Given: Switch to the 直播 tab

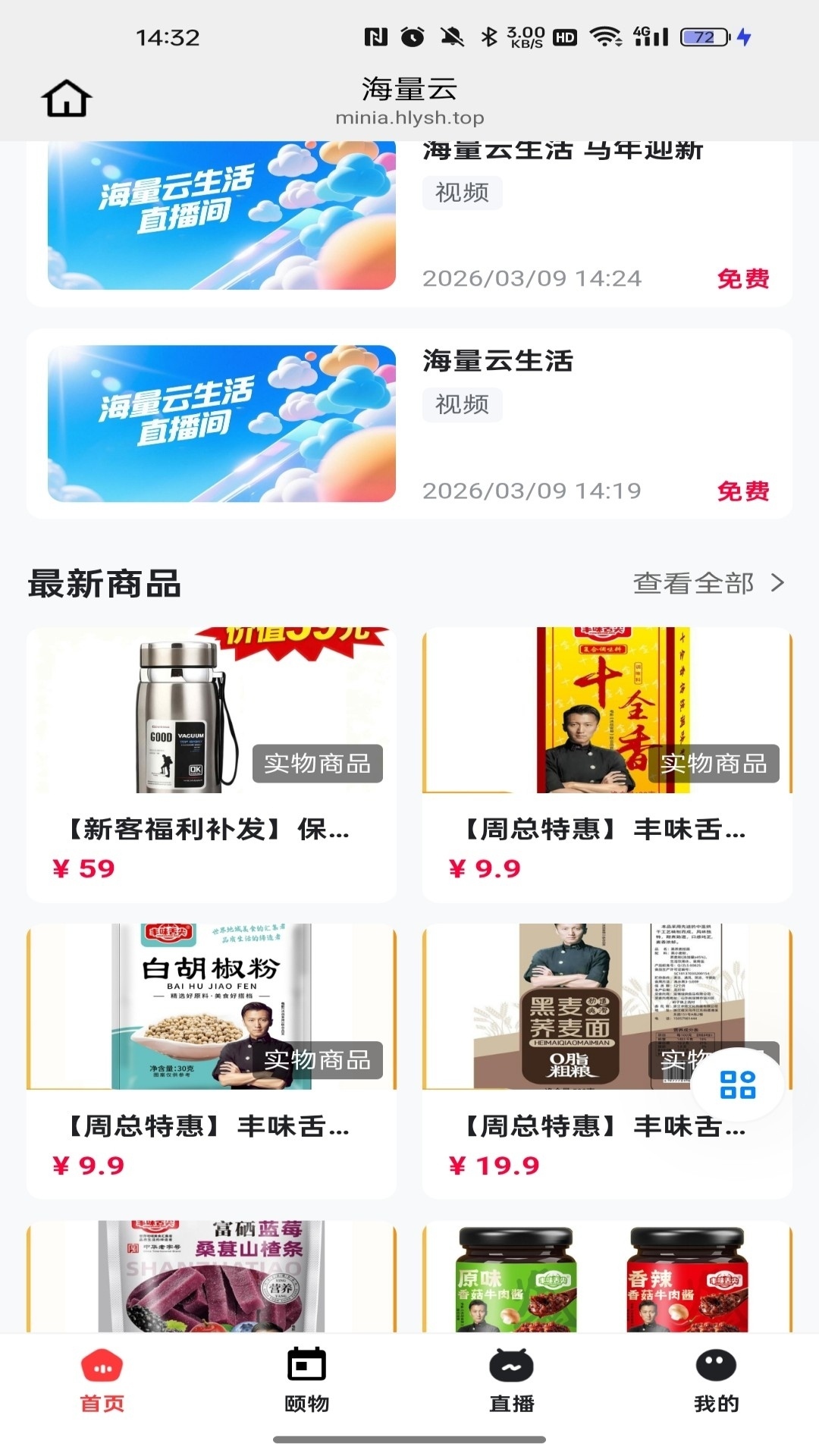Looking at the screenshot, I should [x=510, y=1380].
